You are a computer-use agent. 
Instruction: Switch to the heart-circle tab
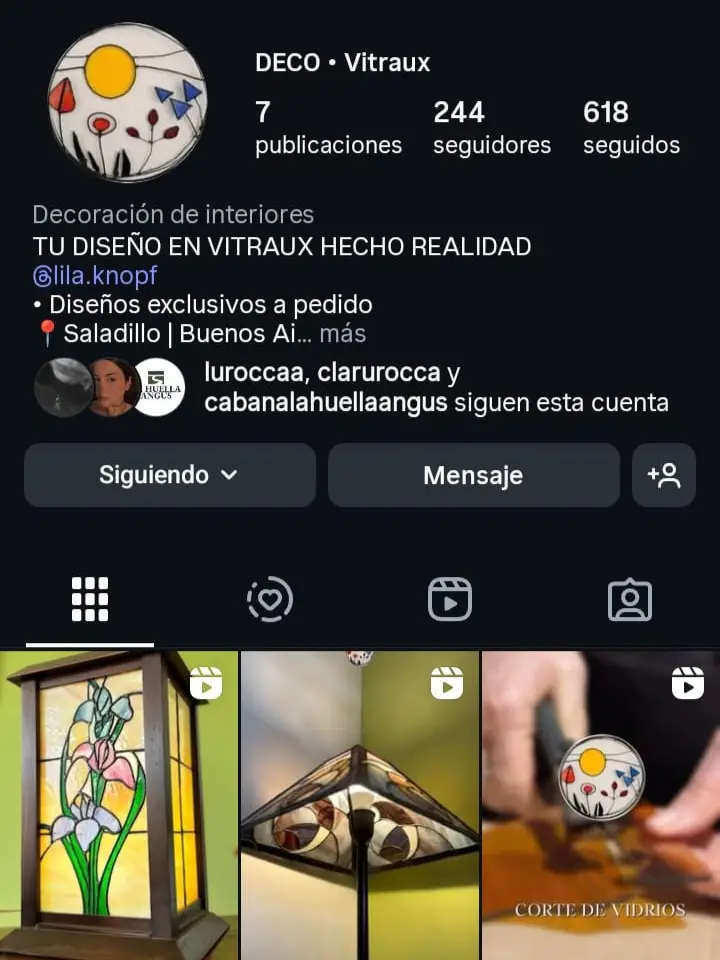[x=270, y=600]
